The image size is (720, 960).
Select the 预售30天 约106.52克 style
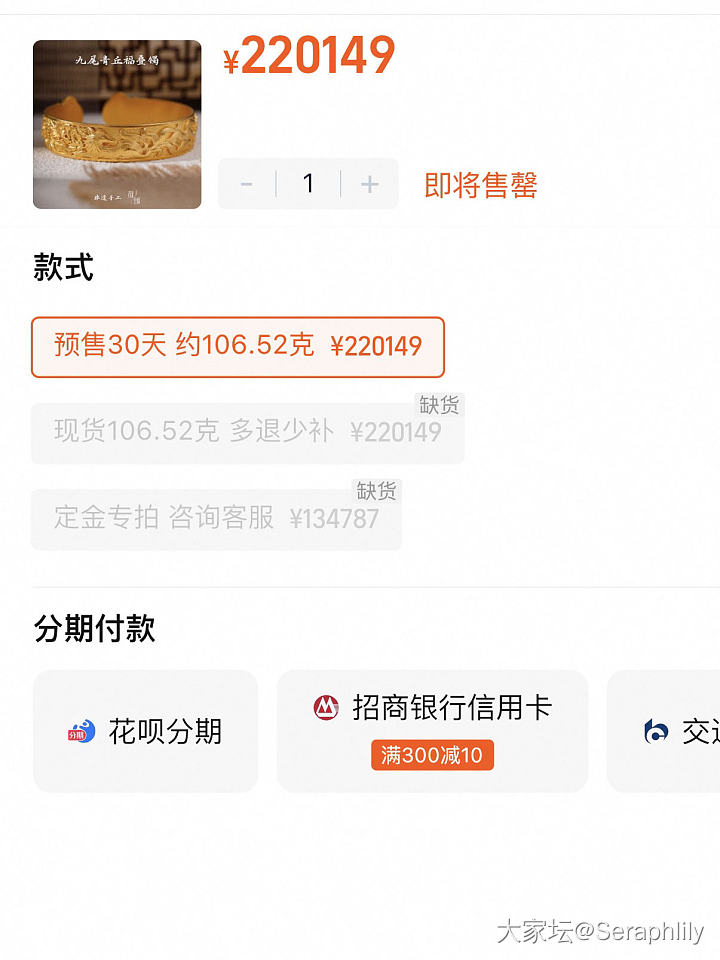(x=238, y=347)
